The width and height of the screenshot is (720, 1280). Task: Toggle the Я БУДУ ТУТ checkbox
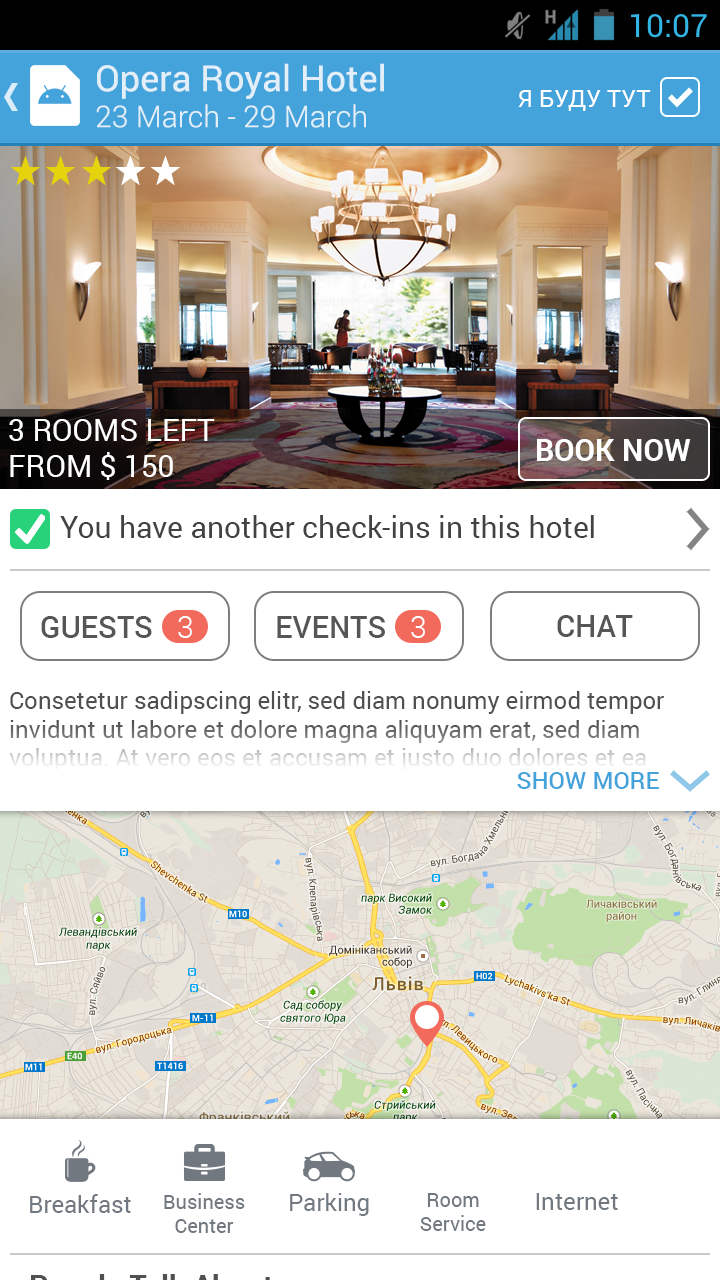point(680,98)
